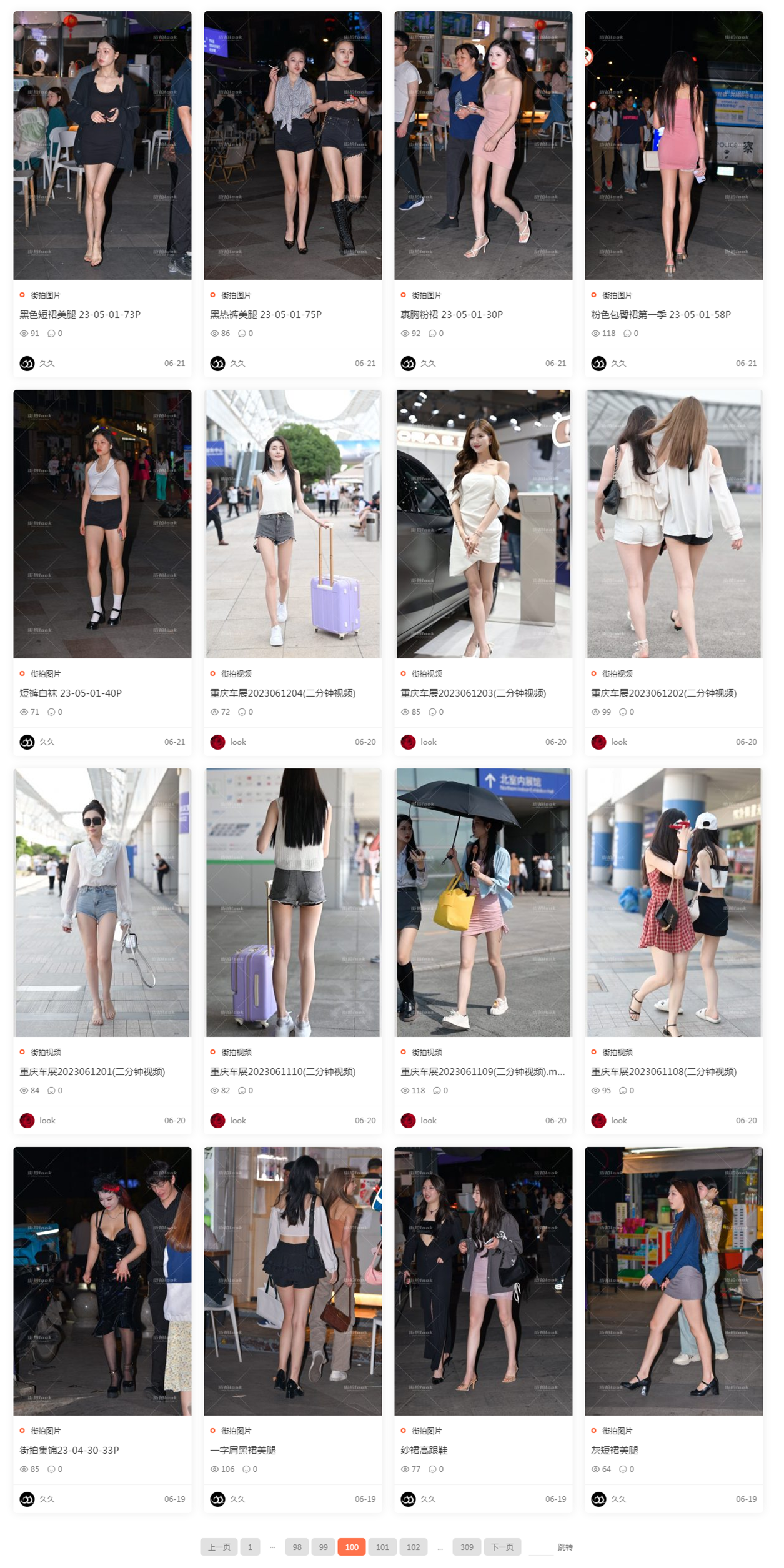Viewport: 784px width, 1568px height.
Task: Open video 重庆车展2023061204
Action: point(282,693)
